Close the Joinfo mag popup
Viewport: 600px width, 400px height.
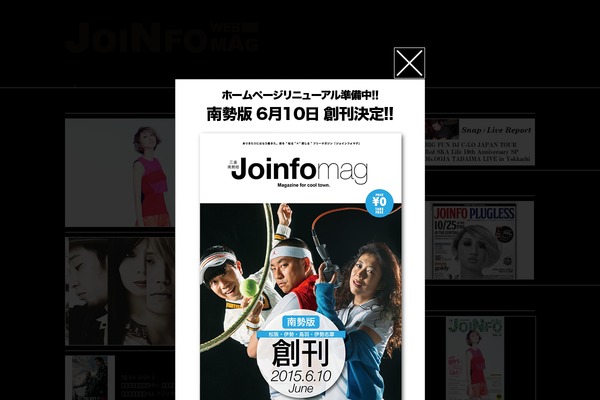pos(409,63)
